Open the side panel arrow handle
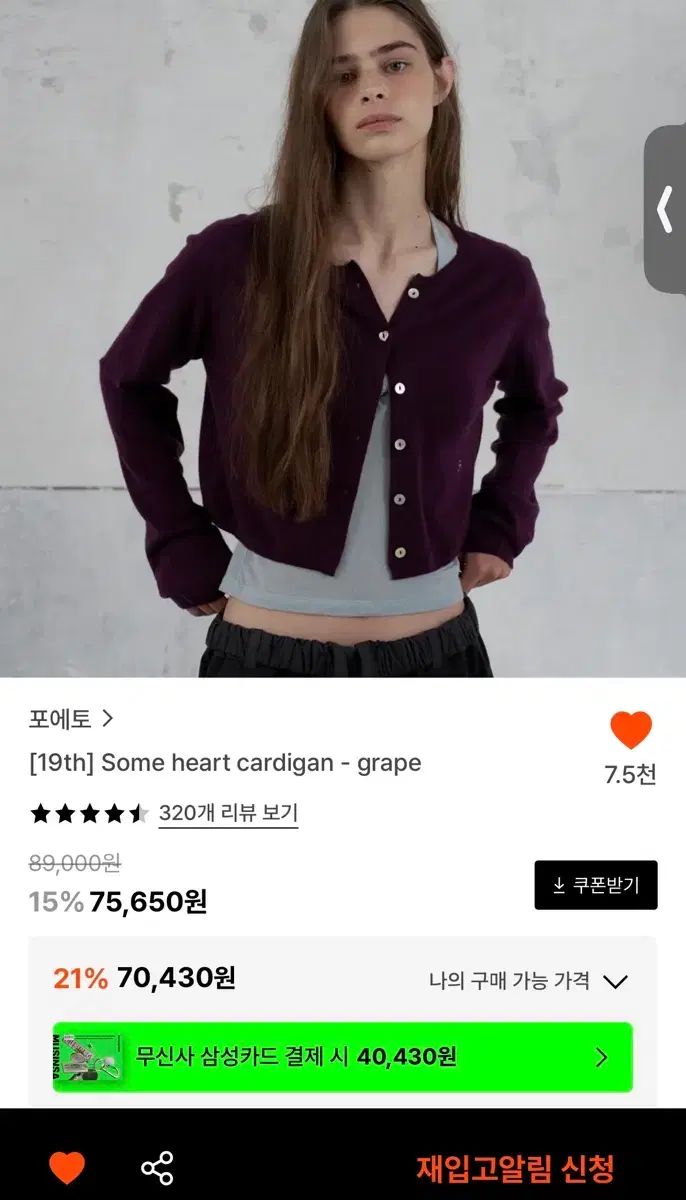Screen dimensions: 686x1200 coord(665,209)
